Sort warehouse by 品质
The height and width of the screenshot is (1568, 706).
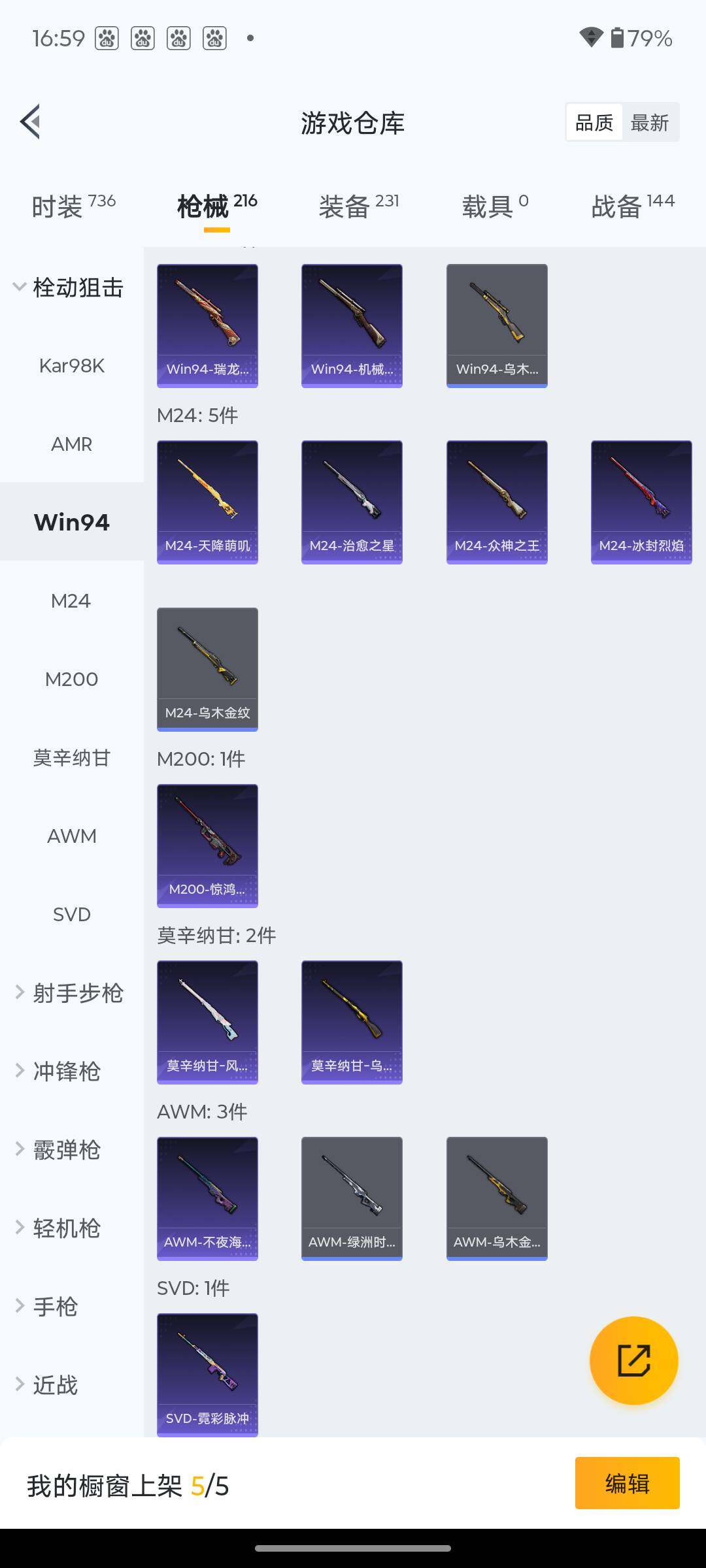pyautogui.click(x=594, y=122)
